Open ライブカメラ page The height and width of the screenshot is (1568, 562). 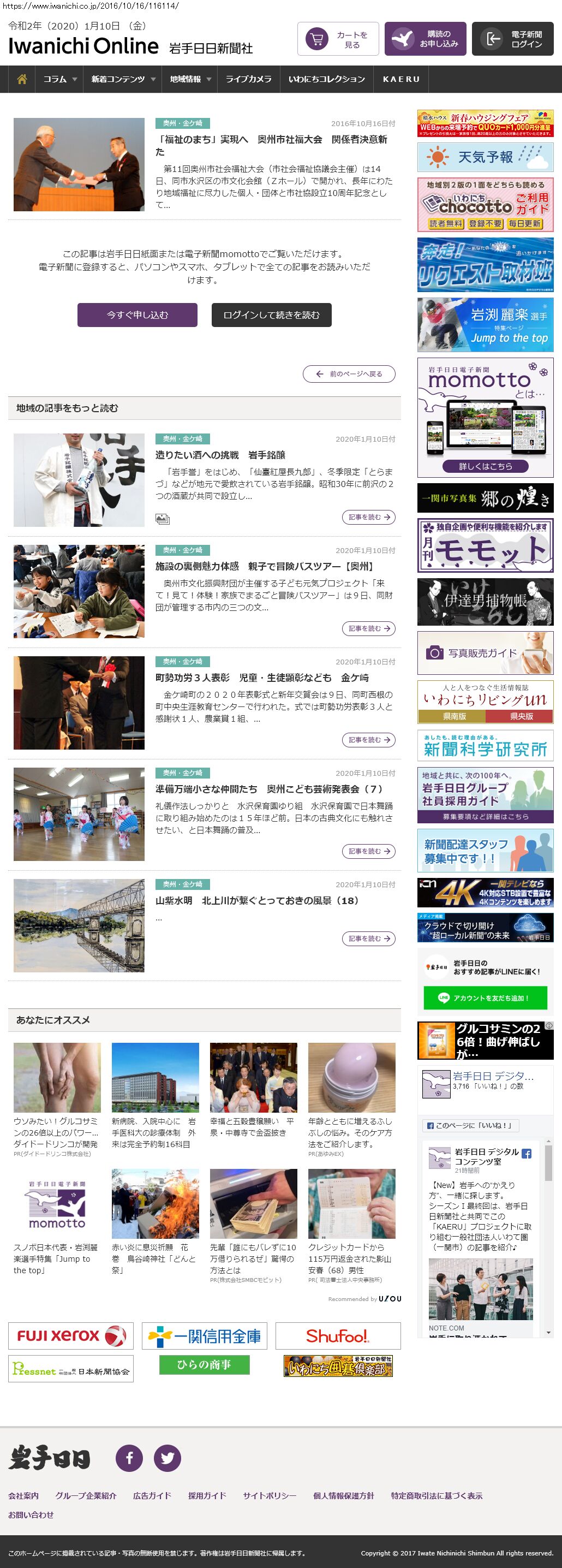pyautogui.click(x=248, y=79)
